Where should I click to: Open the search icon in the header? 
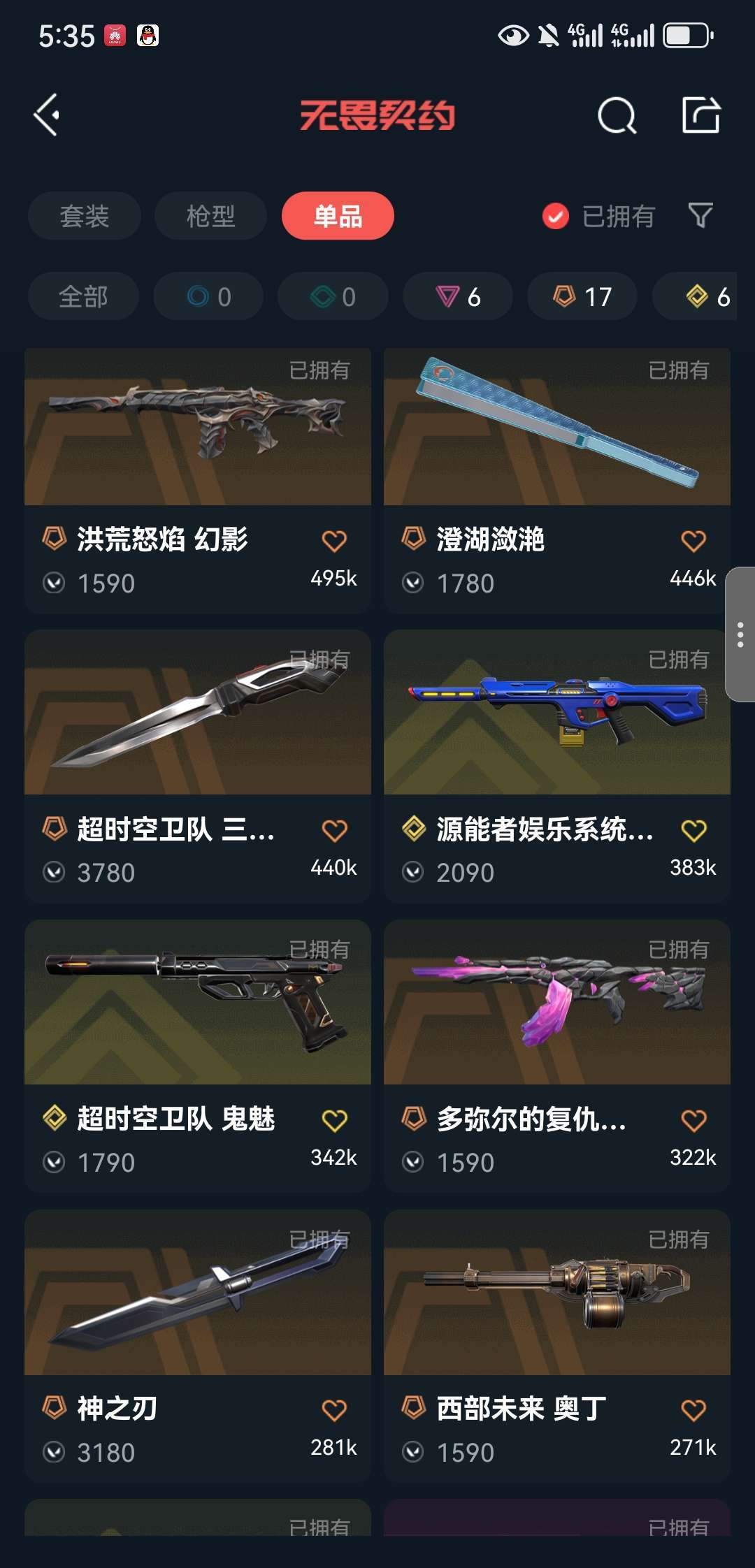[617, 115]
